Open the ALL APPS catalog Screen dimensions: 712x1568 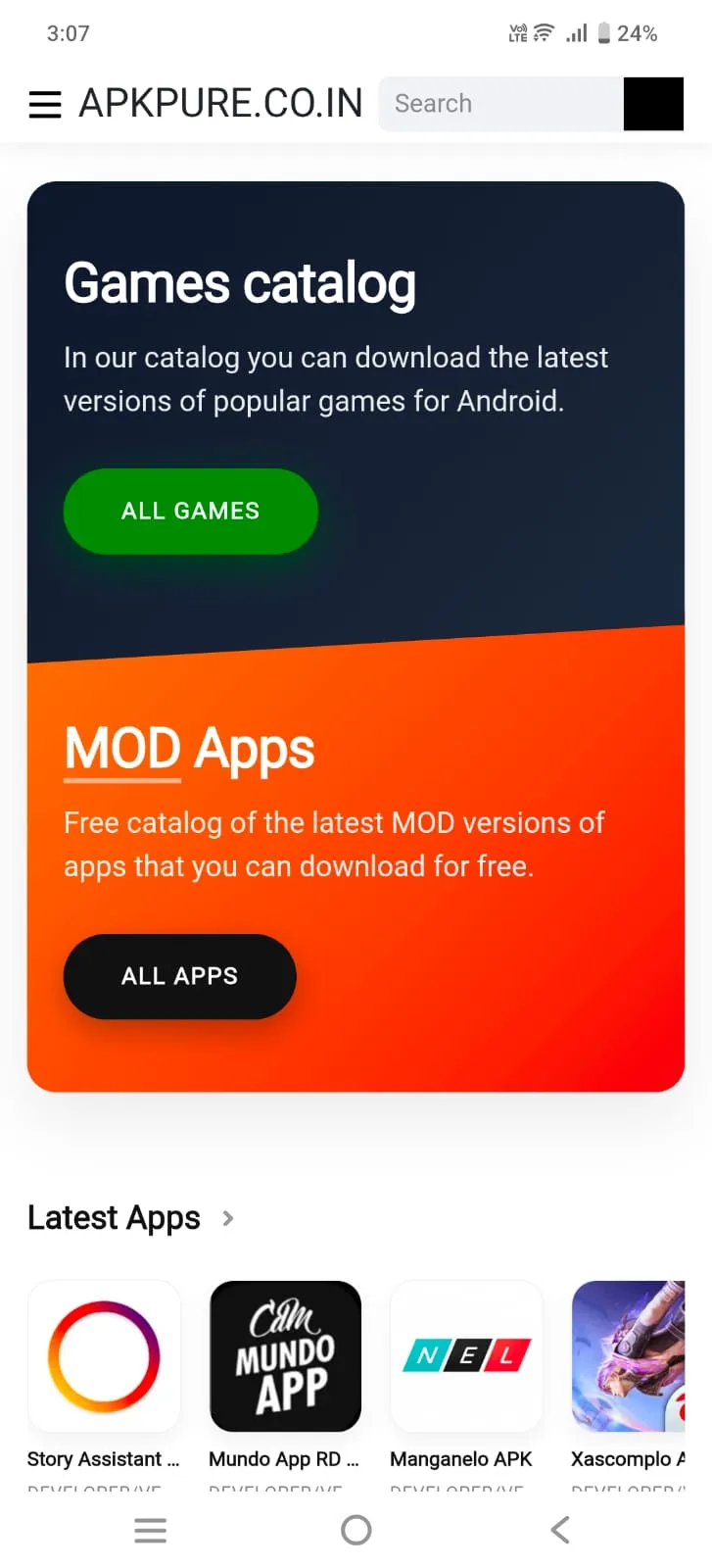coord(180,976)
